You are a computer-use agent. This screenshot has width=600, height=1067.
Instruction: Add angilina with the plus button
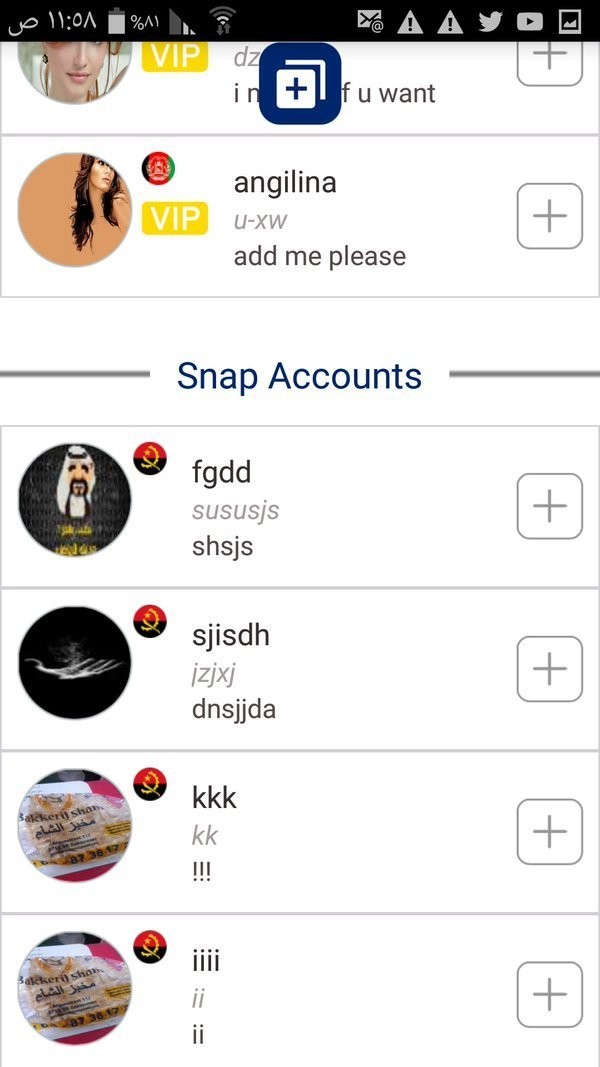click(549, 216)
